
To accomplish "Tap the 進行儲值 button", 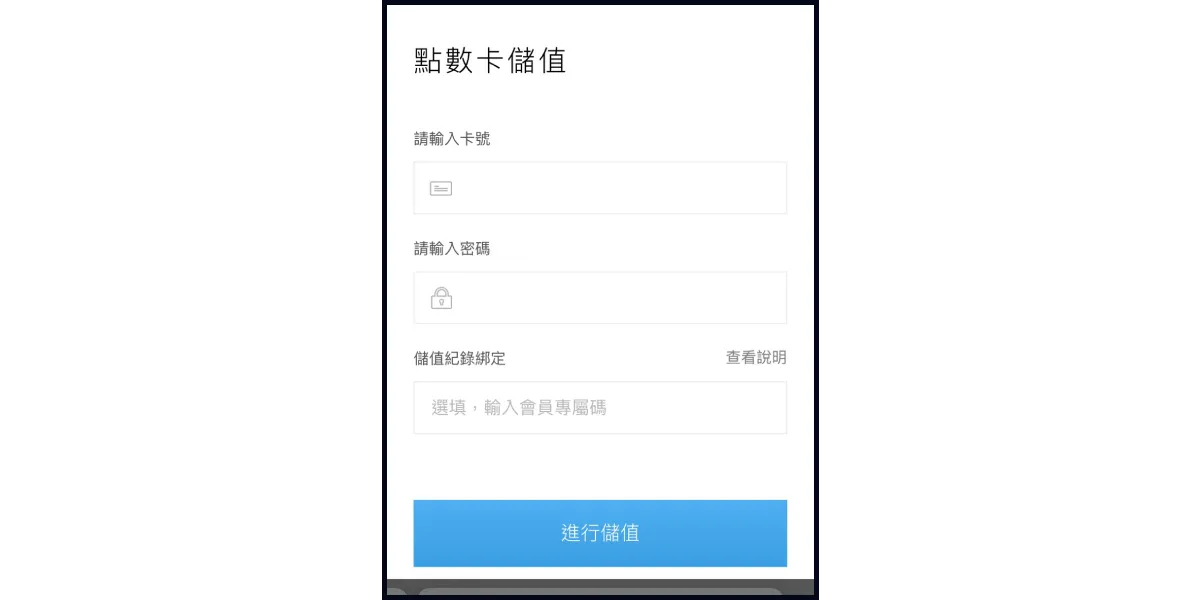I will pos(600,533).
